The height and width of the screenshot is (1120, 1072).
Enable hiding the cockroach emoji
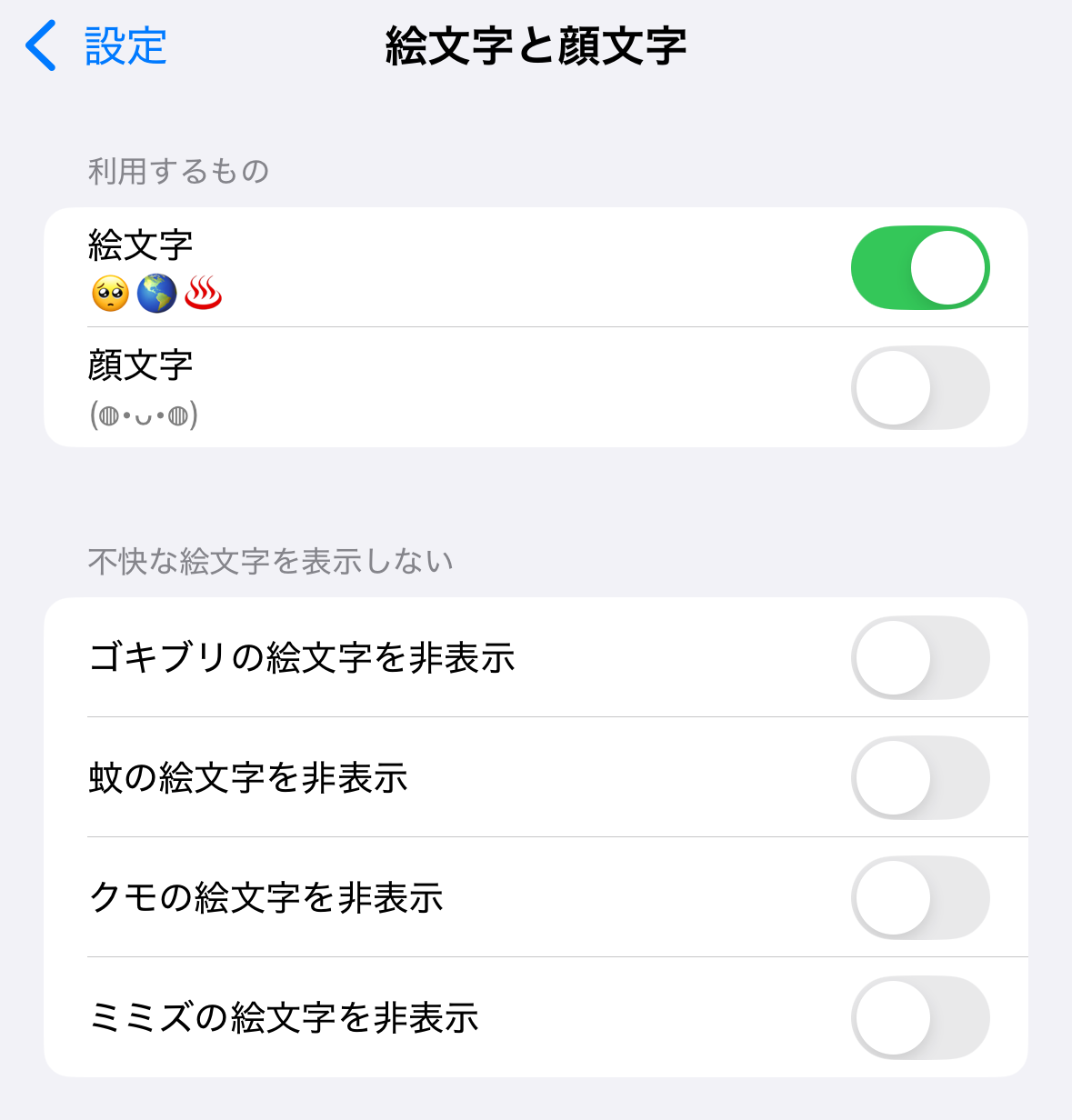coord(919,658)
